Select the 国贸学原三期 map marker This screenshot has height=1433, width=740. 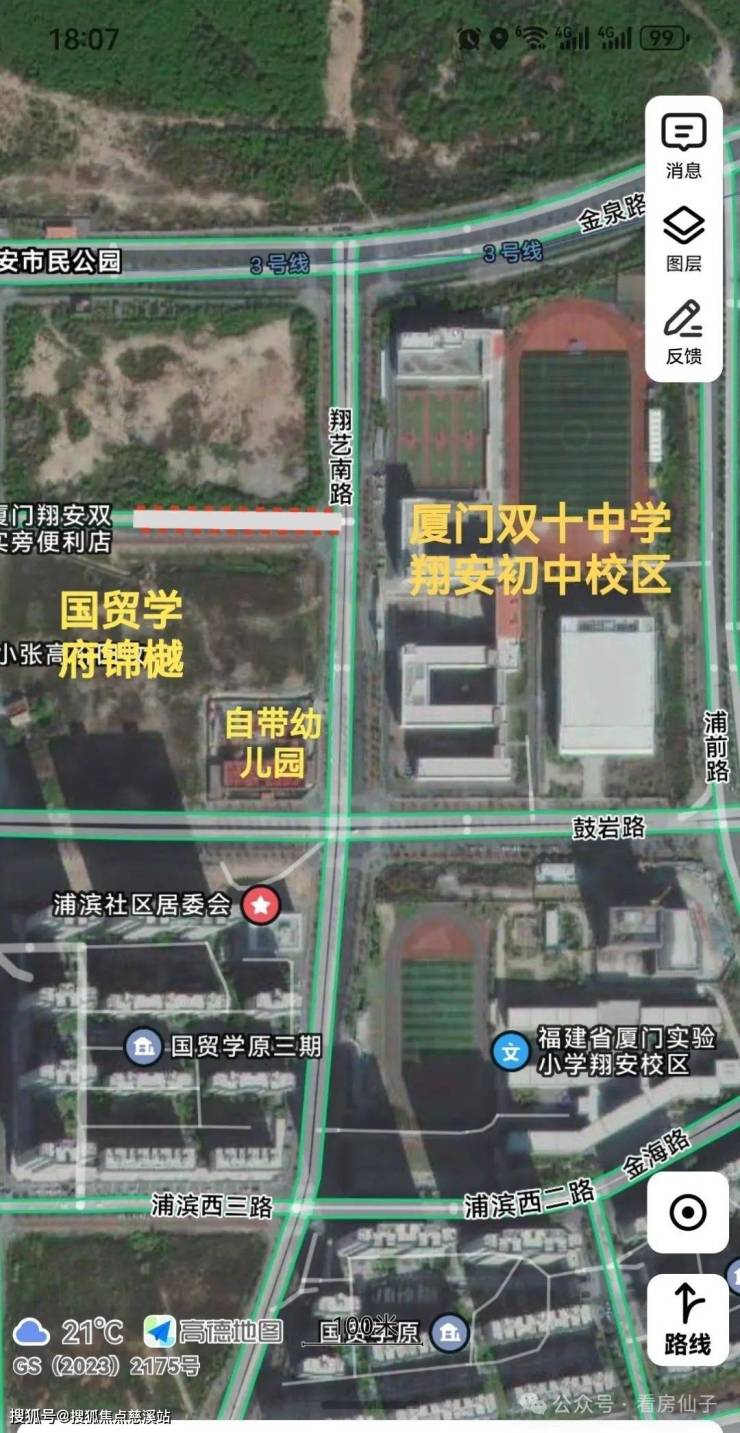[145, 1047]
